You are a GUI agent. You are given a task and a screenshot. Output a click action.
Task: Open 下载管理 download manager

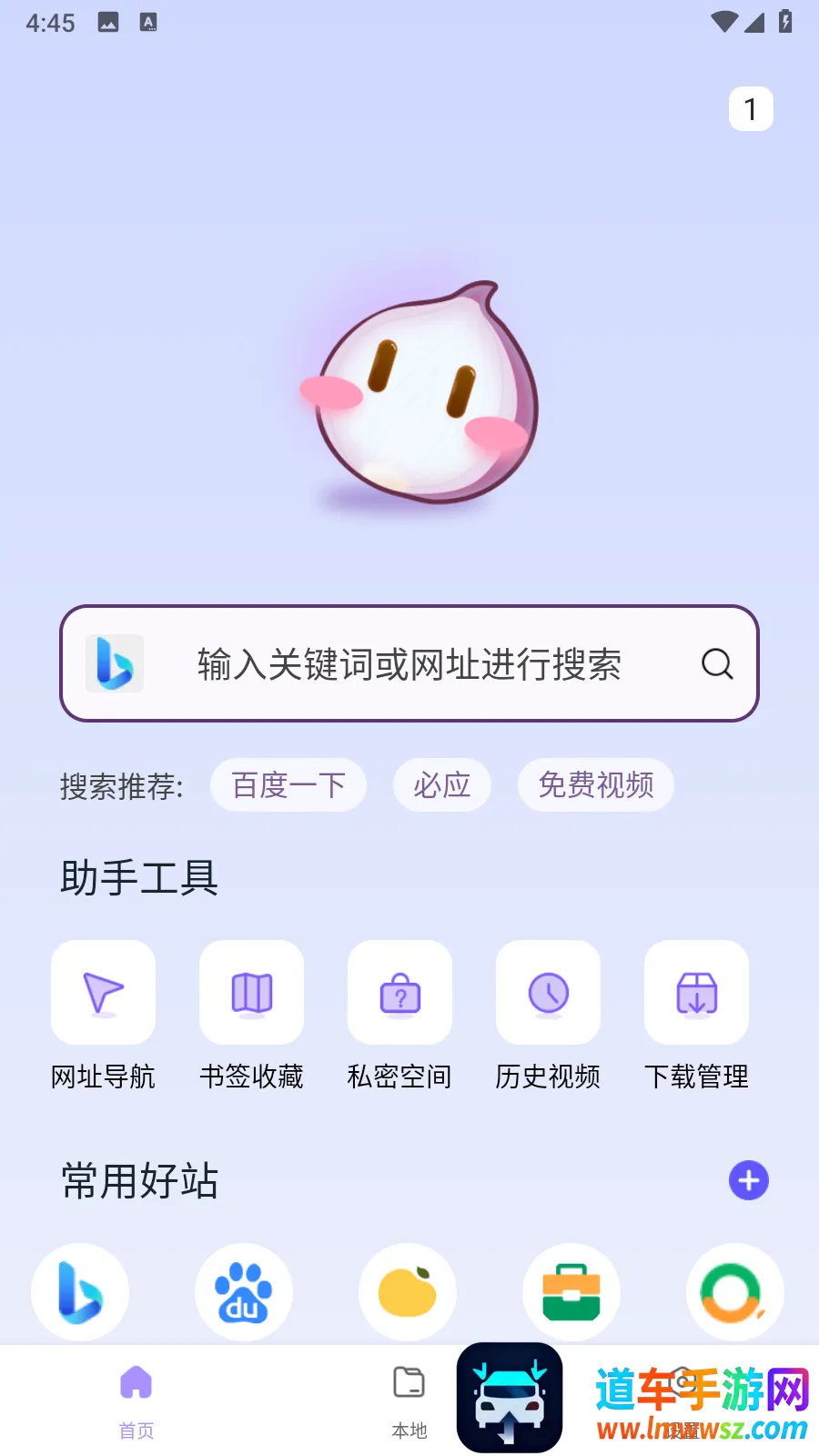[697, 993]
